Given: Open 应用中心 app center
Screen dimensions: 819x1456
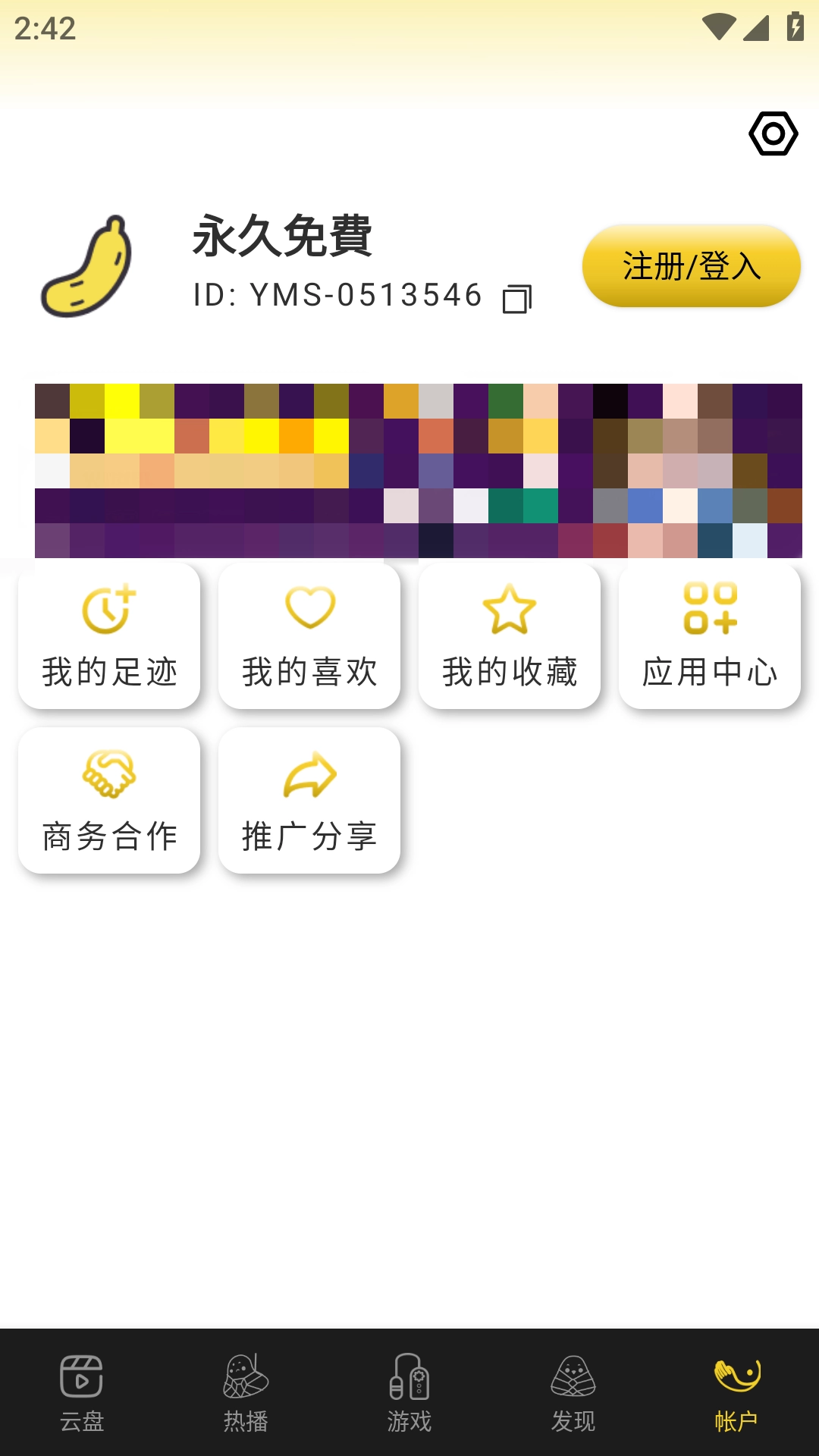Looking at the screenshot, I should coord(710,636).
